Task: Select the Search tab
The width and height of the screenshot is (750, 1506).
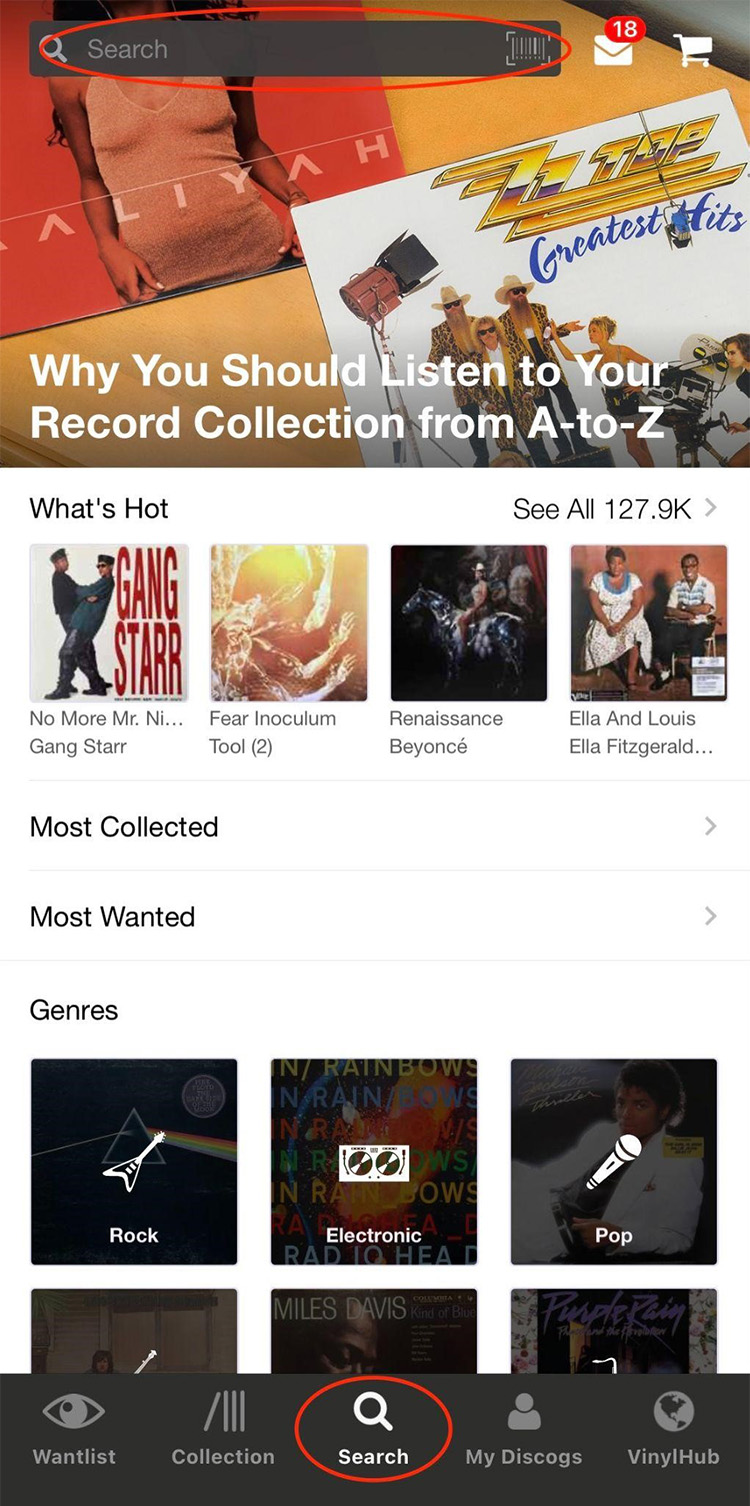Action: pyautogui.click(x=373, y=1430)
